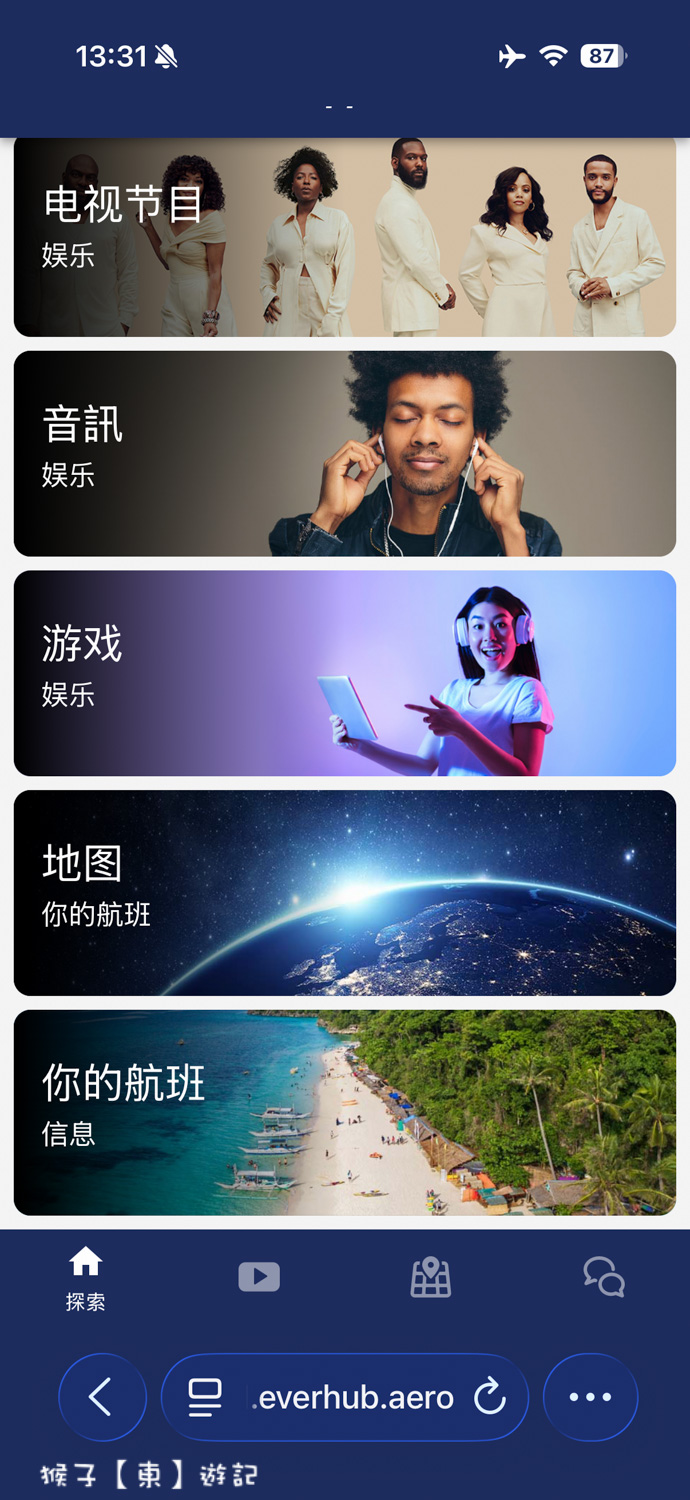
Task: Open the browser three-dot menu
Action: coord(590,1397)
